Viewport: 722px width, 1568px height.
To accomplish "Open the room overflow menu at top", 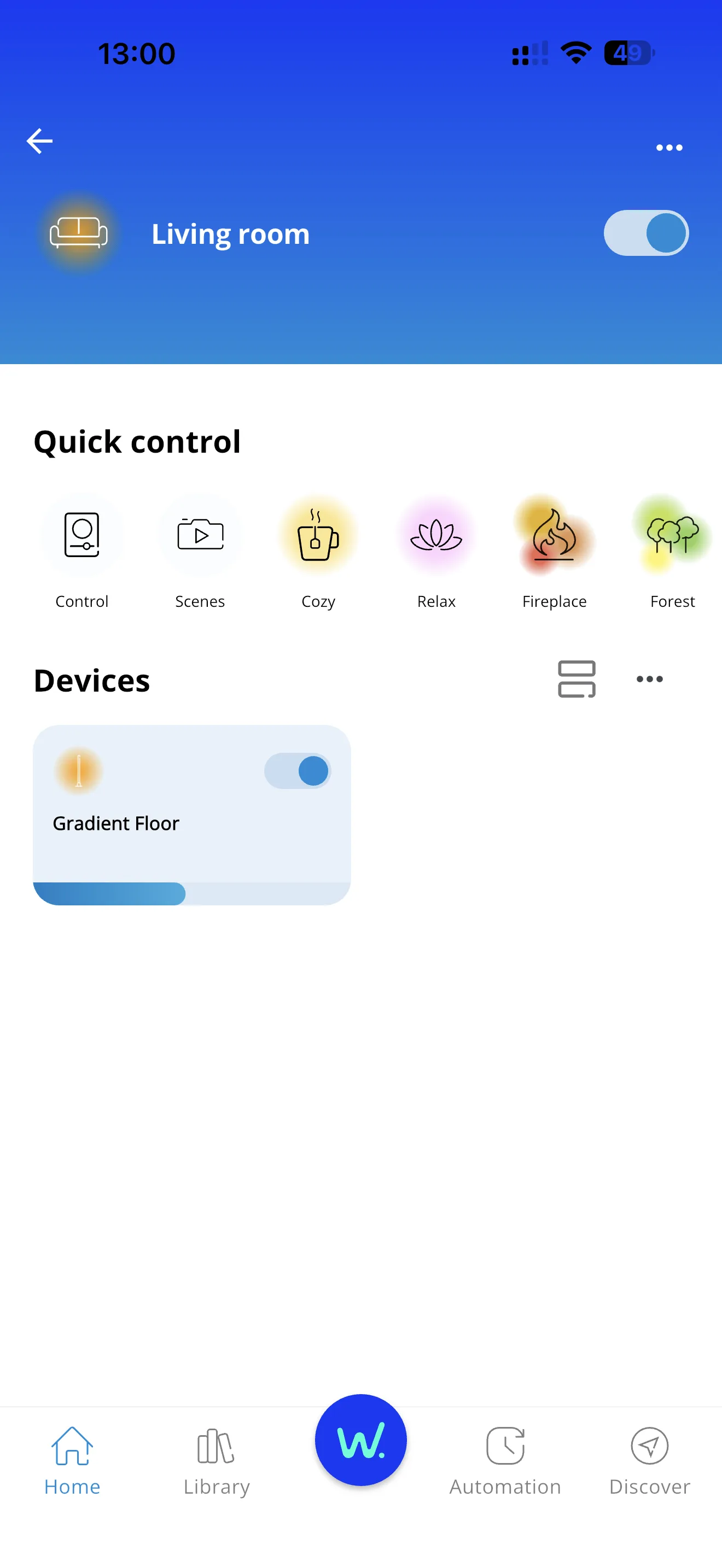I will pyautogui.click(x=669, y=147).
